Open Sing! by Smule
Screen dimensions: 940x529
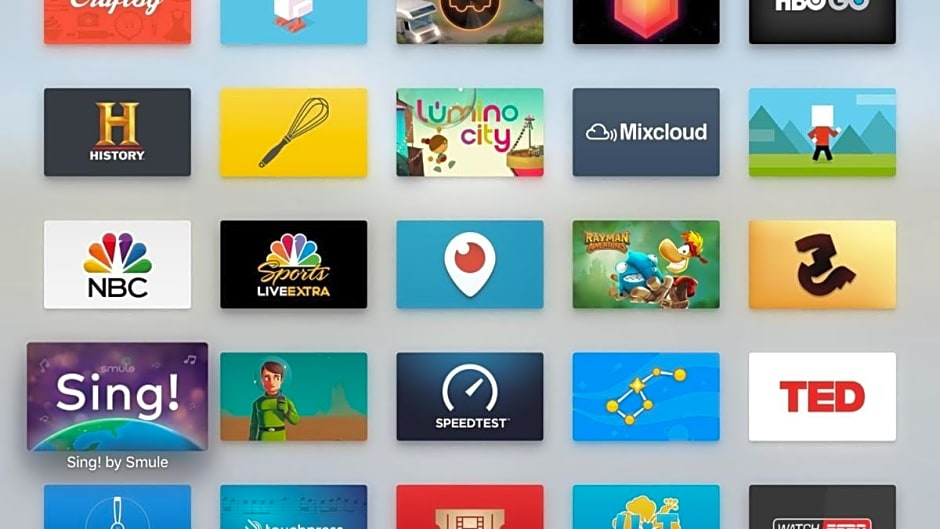point(117,397)
